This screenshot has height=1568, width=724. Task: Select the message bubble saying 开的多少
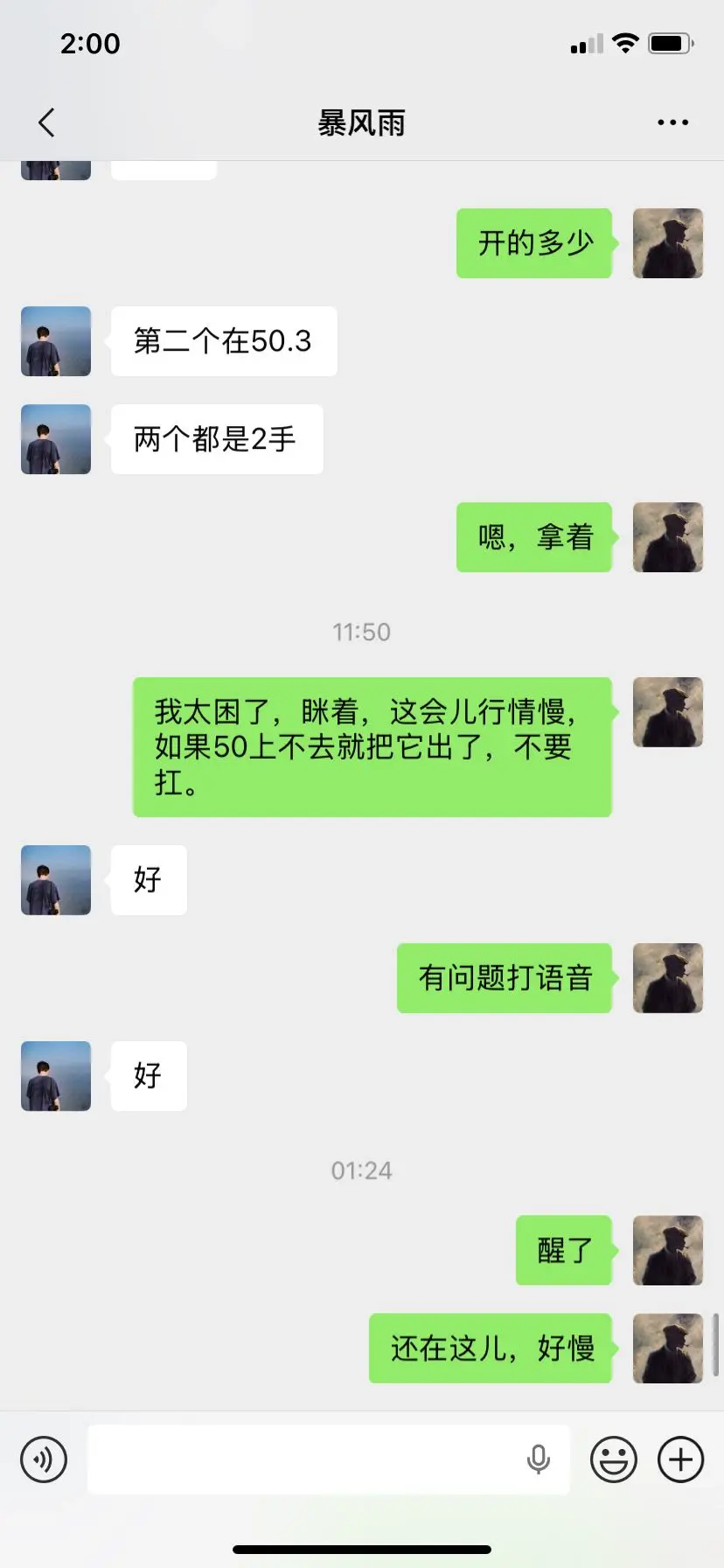tap(533, 244)
